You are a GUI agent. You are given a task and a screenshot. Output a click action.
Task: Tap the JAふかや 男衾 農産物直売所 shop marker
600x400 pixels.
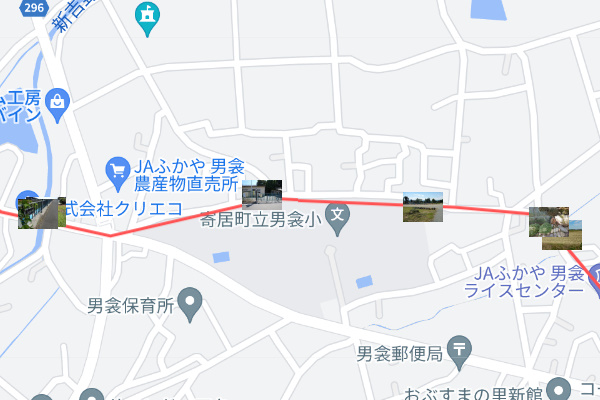coord(118,169)
